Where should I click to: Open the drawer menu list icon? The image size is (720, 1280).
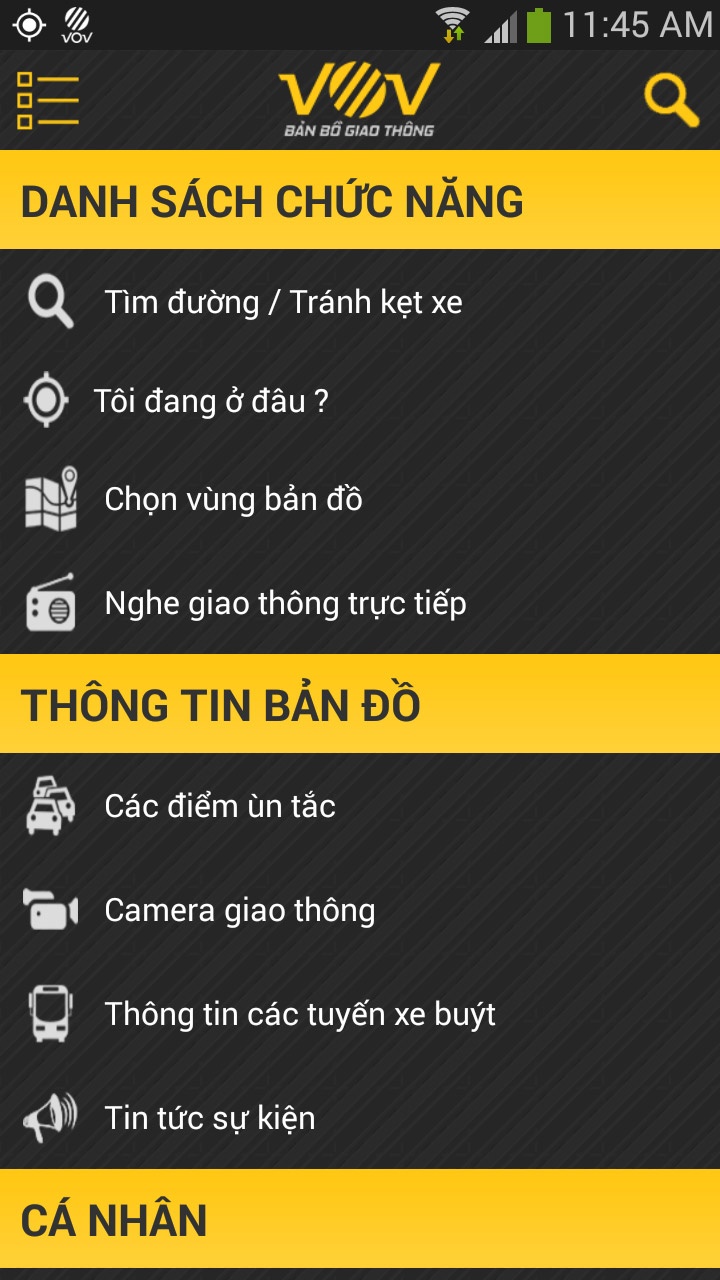point(48,101)
